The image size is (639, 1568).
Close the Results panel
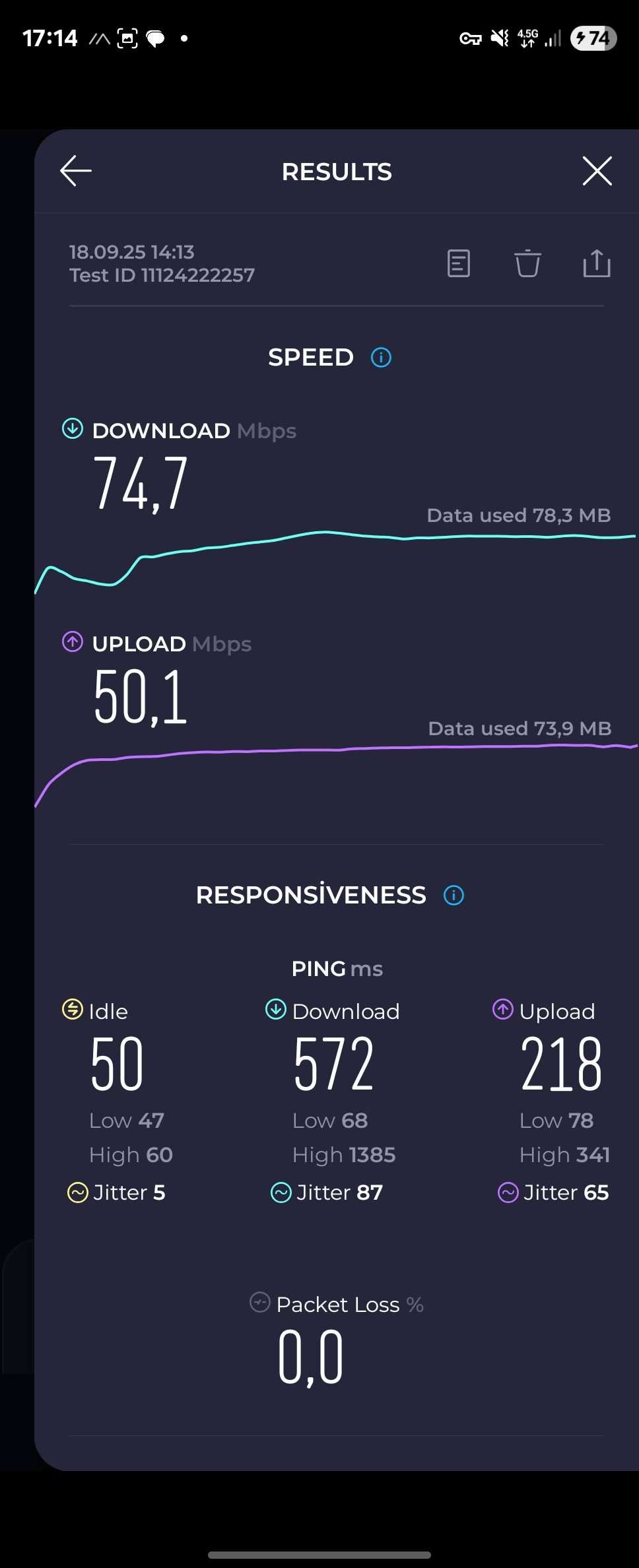(x=597, y=172)
